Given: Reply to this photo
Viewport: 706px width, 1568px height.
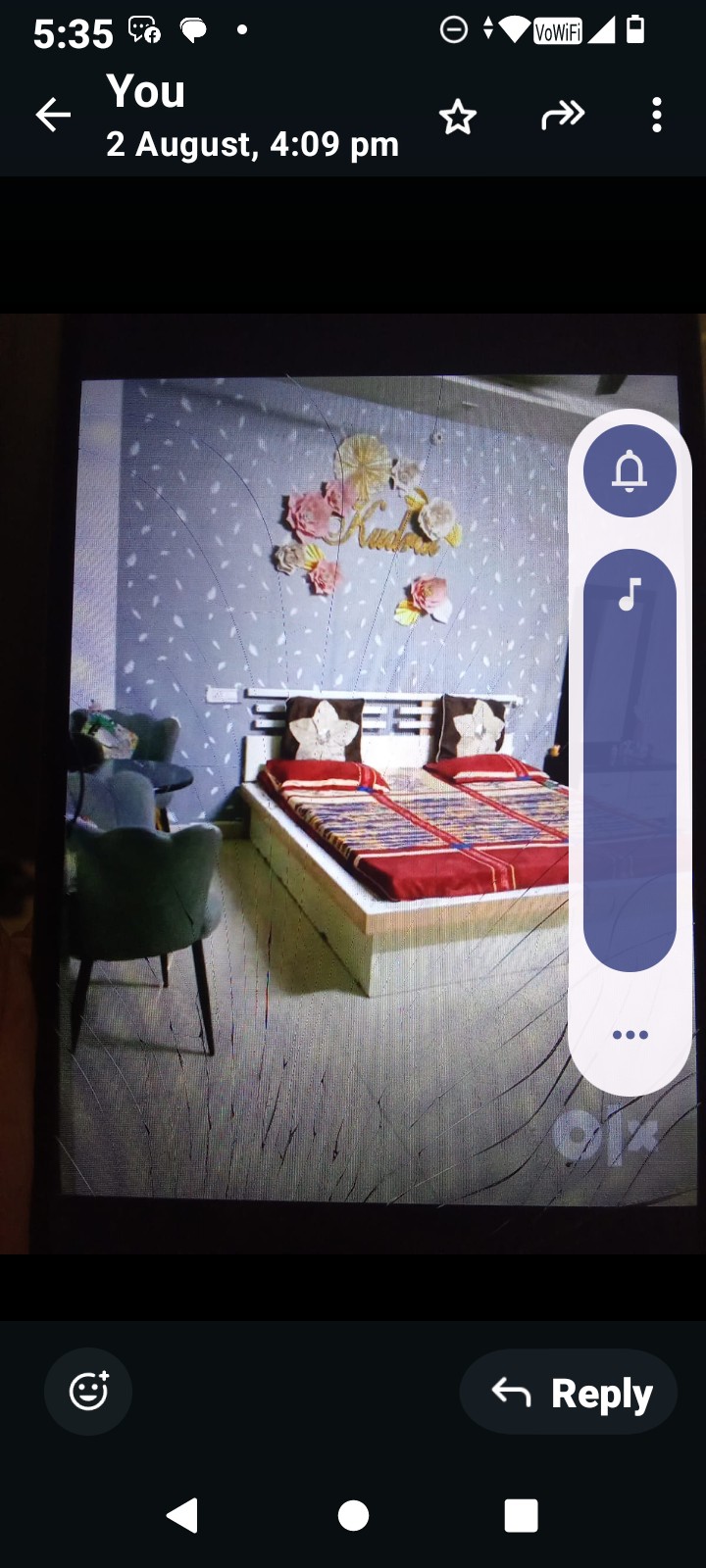Looking at the screenshot, I should click(569, 1393).
